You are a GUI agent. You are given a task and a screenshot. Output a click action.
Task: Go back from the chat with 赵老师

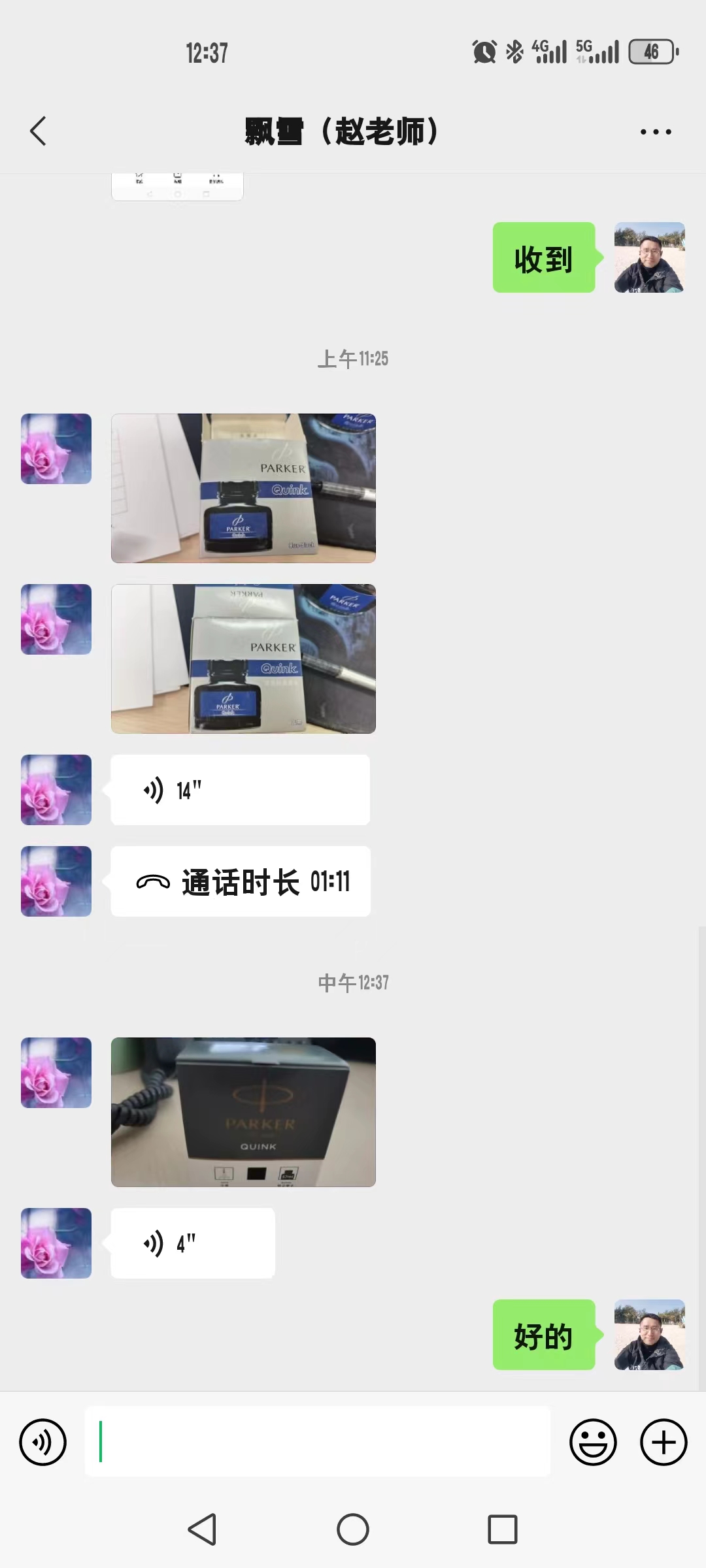[x=39, y=131]
